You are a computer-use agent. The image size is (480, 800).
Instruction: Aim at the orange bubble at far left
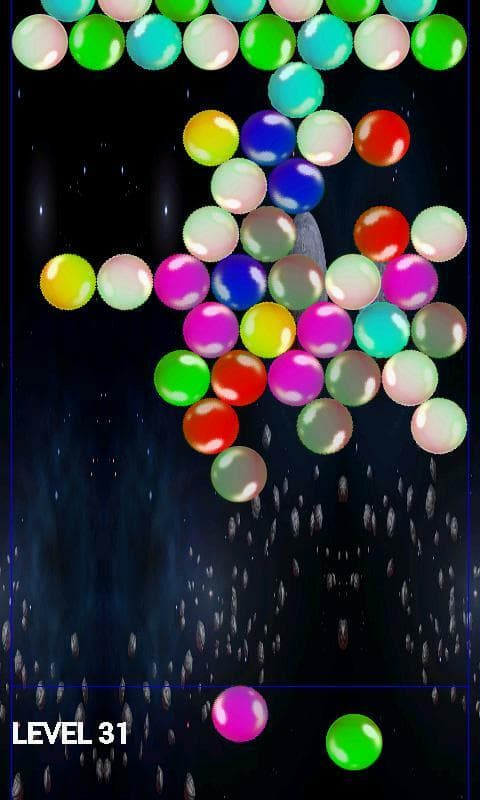click(68, 282)
